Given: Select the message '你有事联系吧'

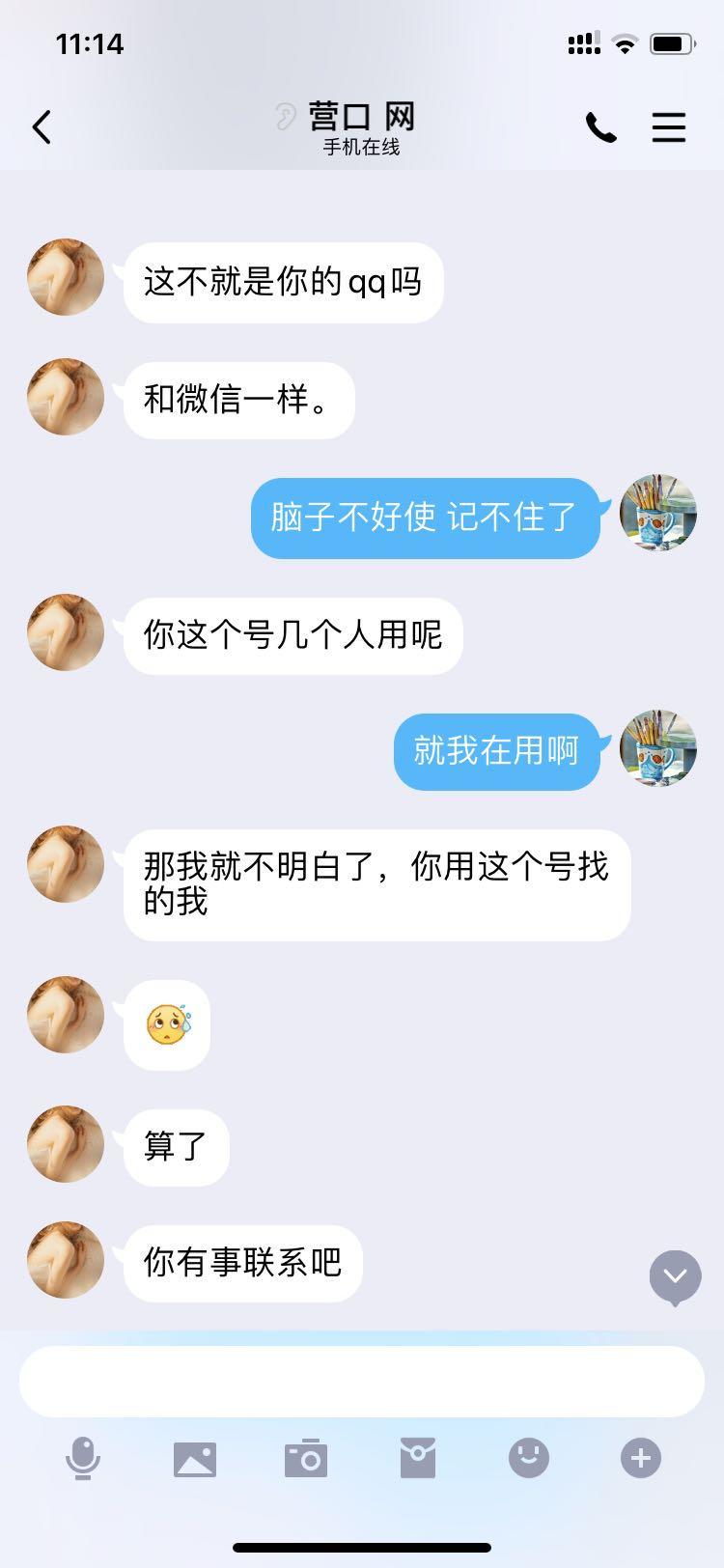Looking at the screenshot, I should point(241,1263).
